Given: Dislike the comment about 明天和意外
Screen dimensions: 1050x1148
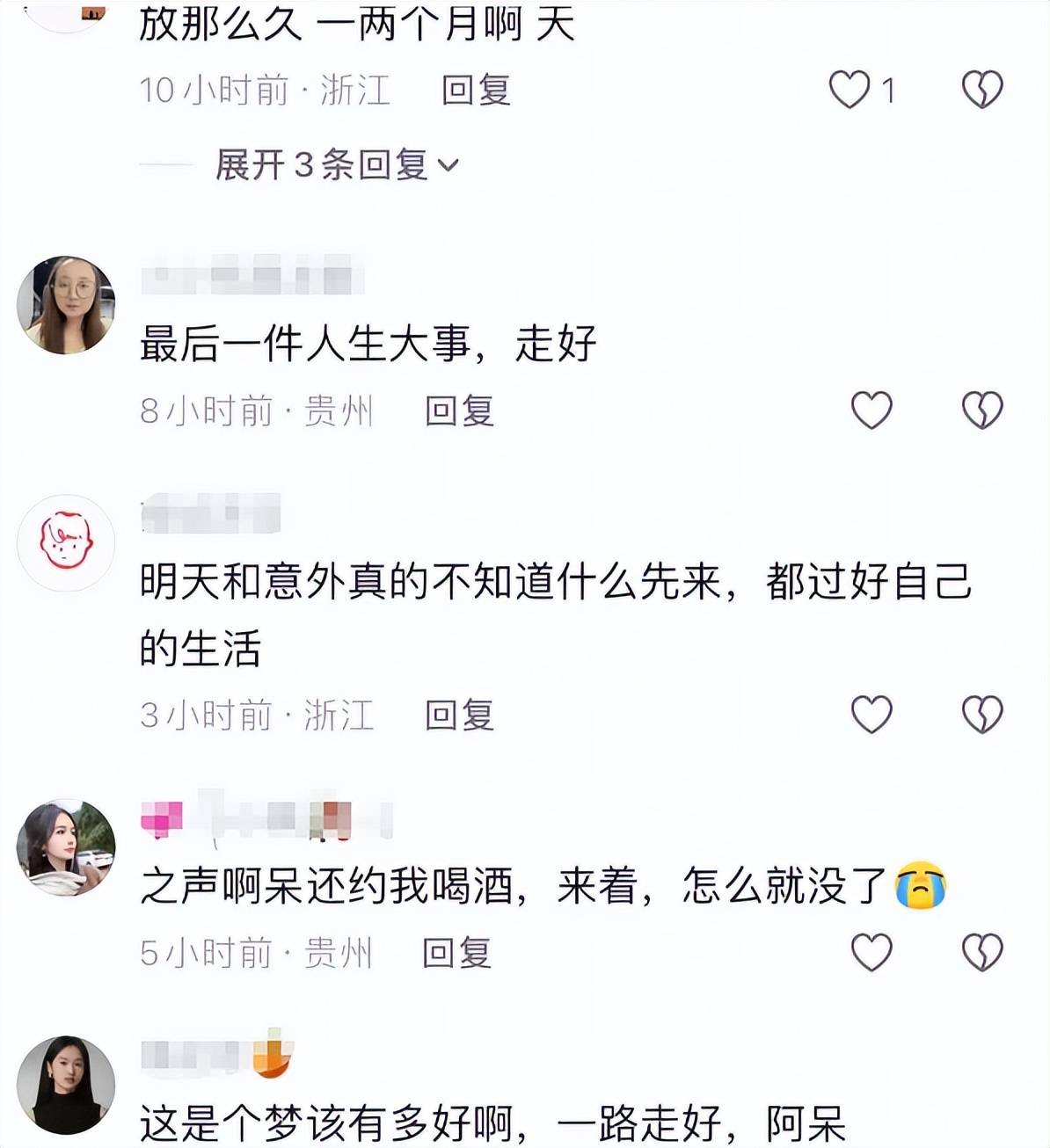Looking at the screenshot, I should coord(982,715).
